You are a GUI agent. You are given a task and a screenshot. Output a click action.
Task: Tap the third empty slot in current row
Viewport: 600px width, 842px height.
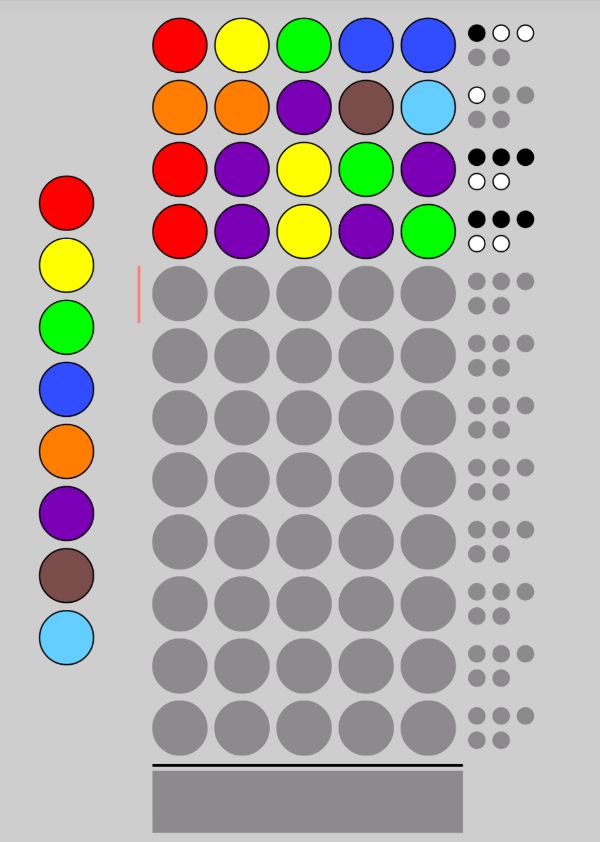[x=304, y=293]
